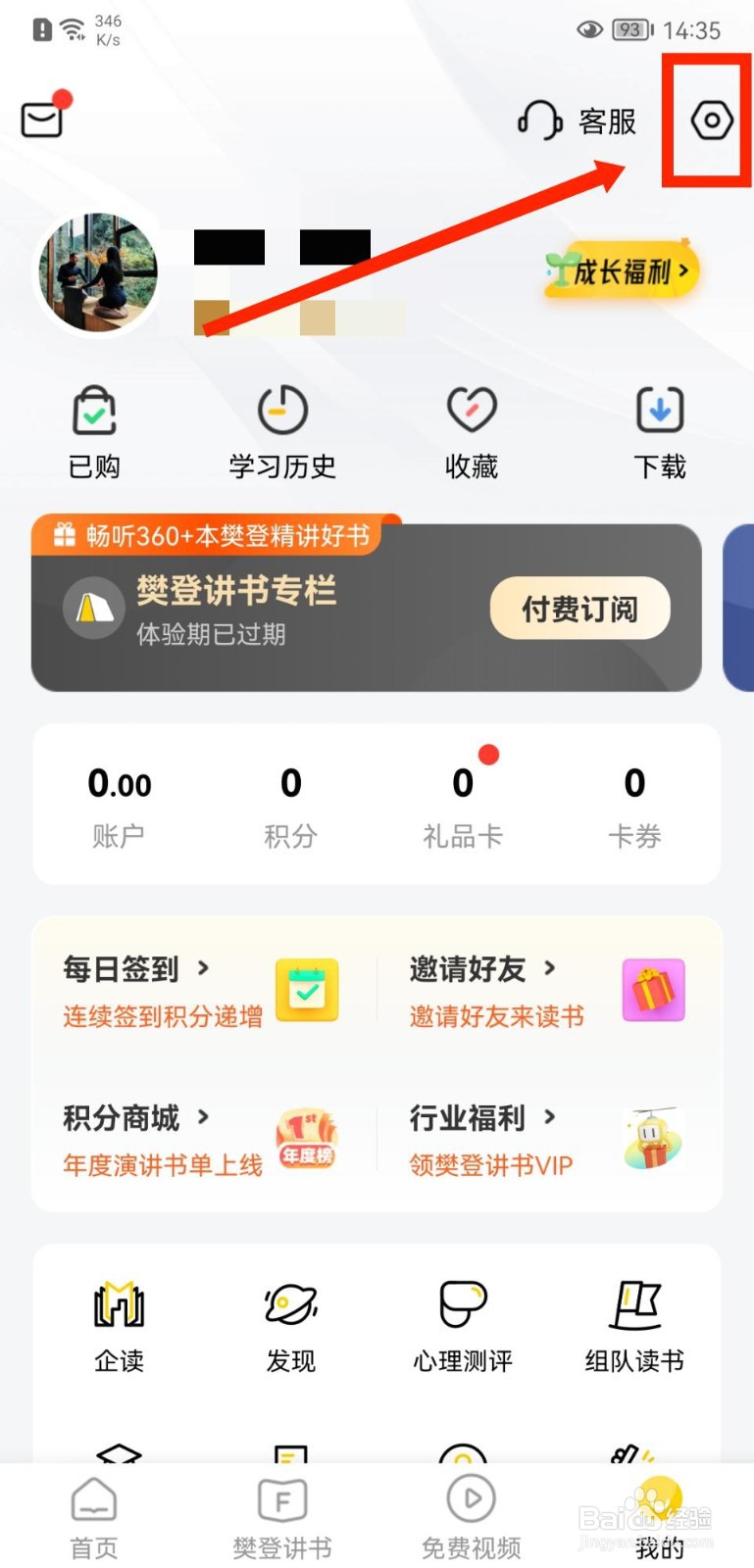The height and width of the screenshot is (1568, 754).
Task: Expand 每日签到 daily check-in details
Action: pyautogui.click(x=119, y=969)
